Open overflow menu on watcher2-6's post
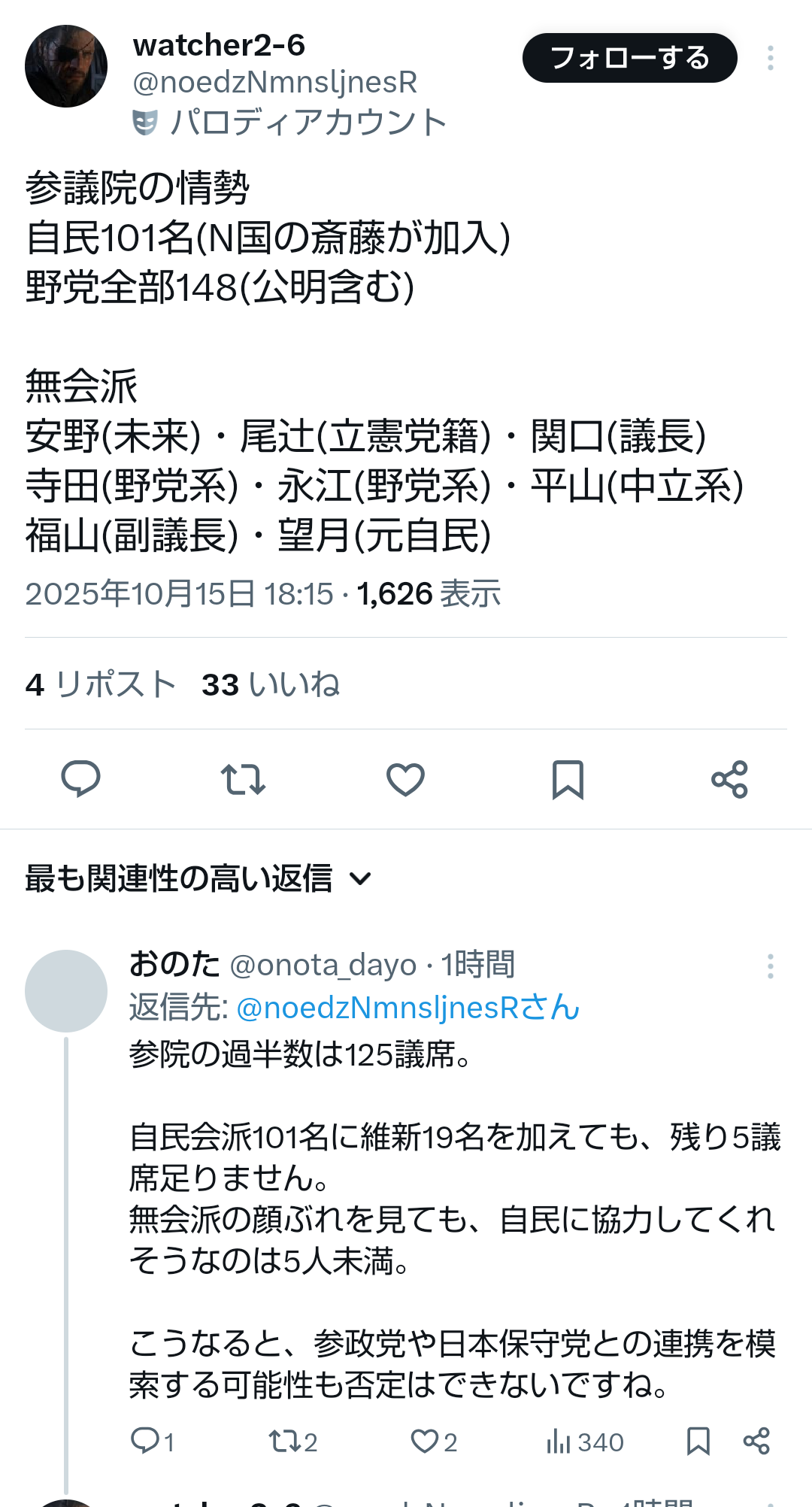 770,58
